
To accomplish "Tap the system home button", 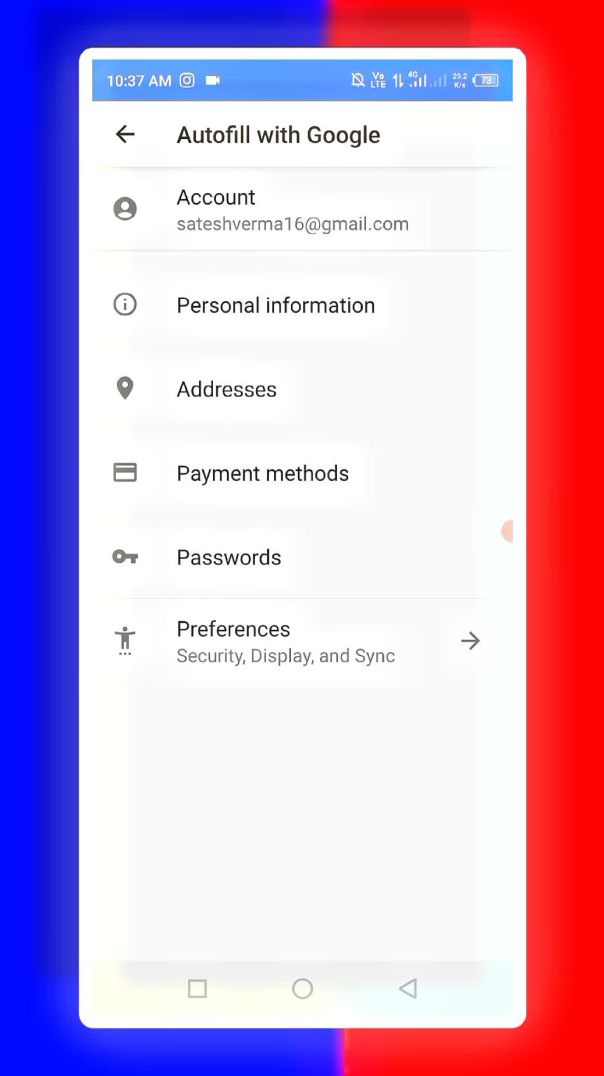I will pyautogui.click(x=302, y=989).
